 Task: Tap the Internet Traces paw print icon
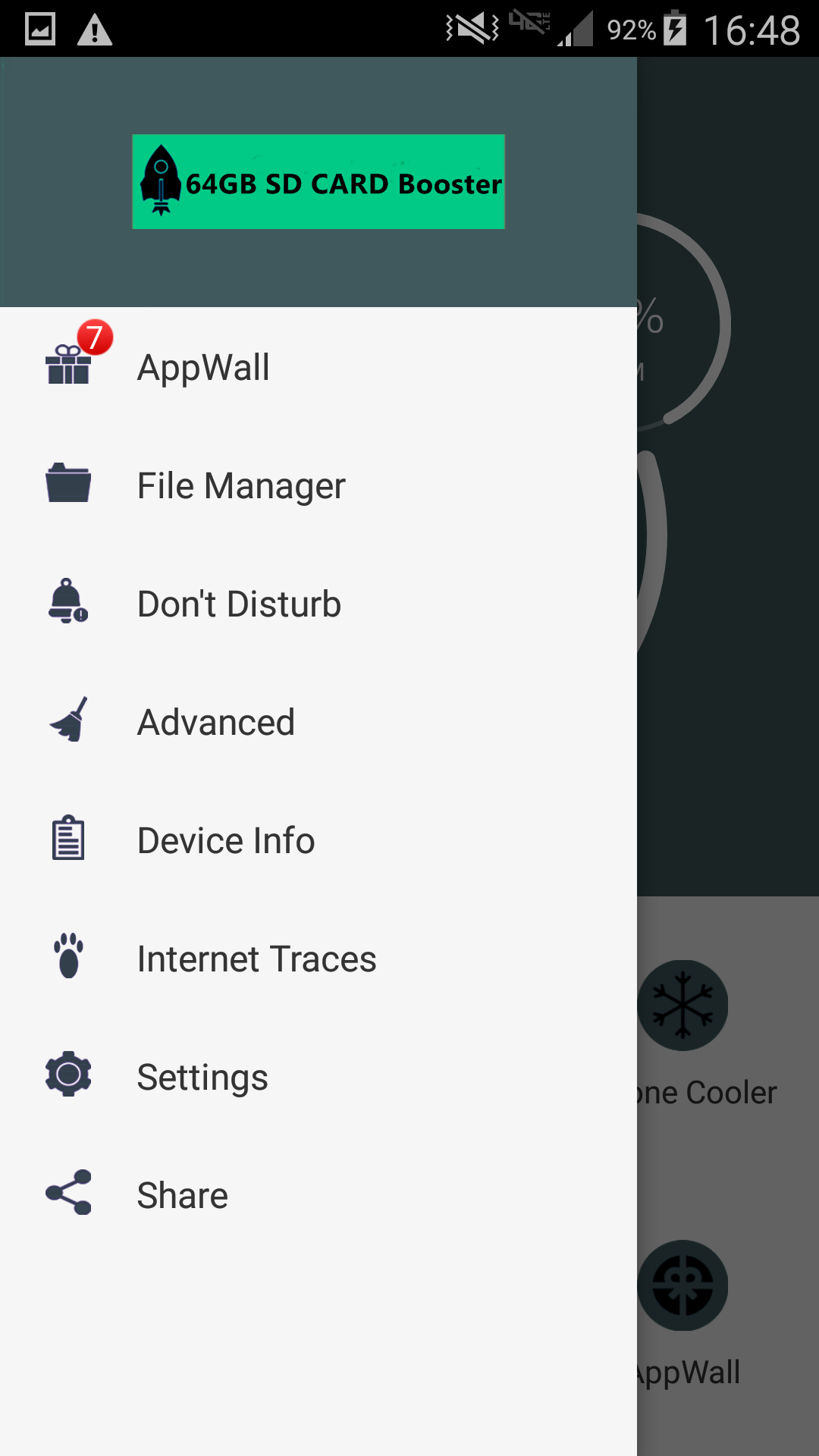point(68,958)
